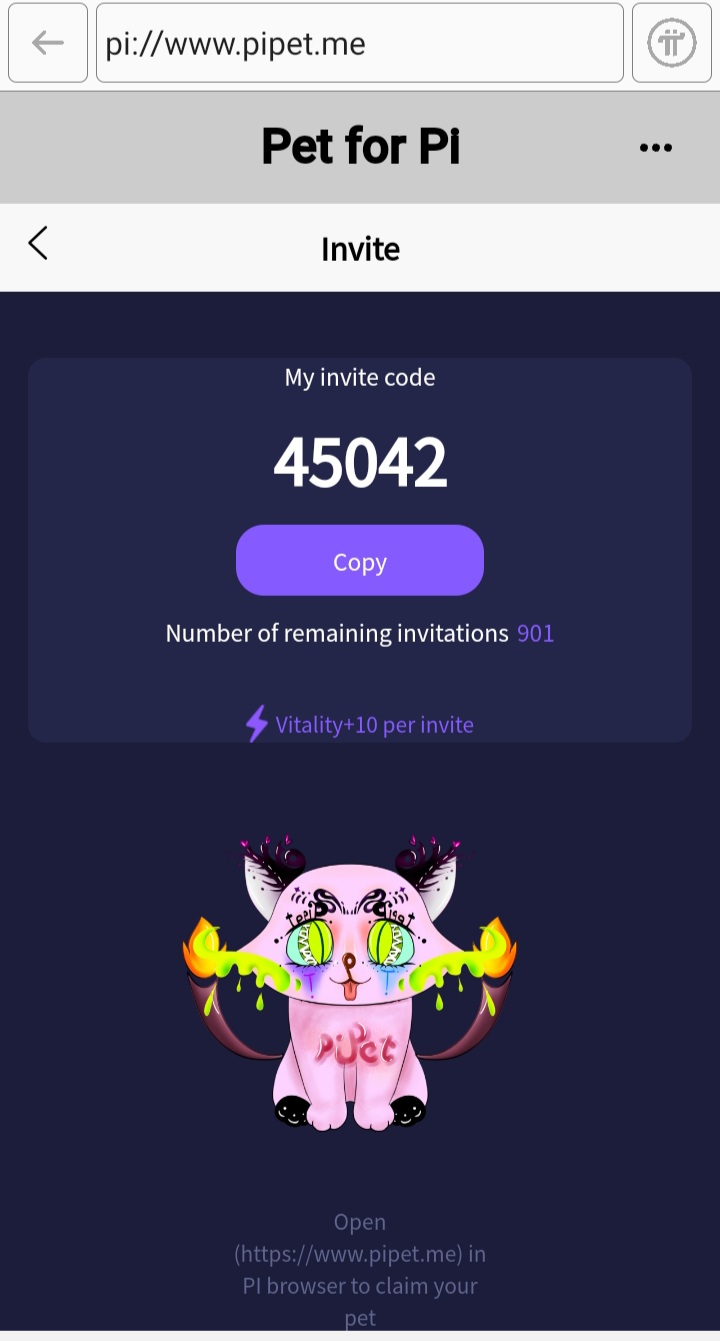
Task: Copy the invite code 45042
Action: coord(359,561)
